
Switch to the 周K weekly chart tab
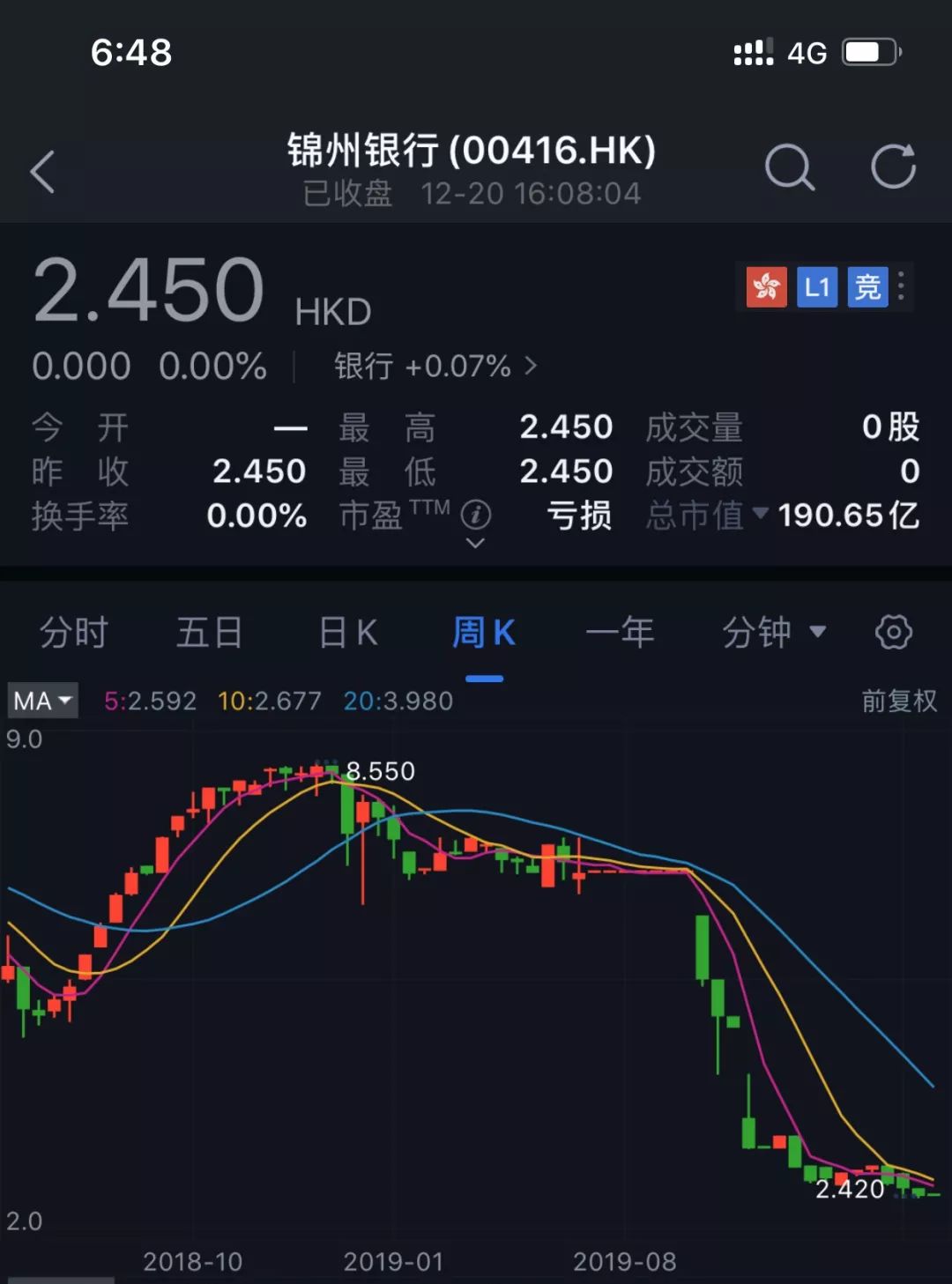point(482,631)
